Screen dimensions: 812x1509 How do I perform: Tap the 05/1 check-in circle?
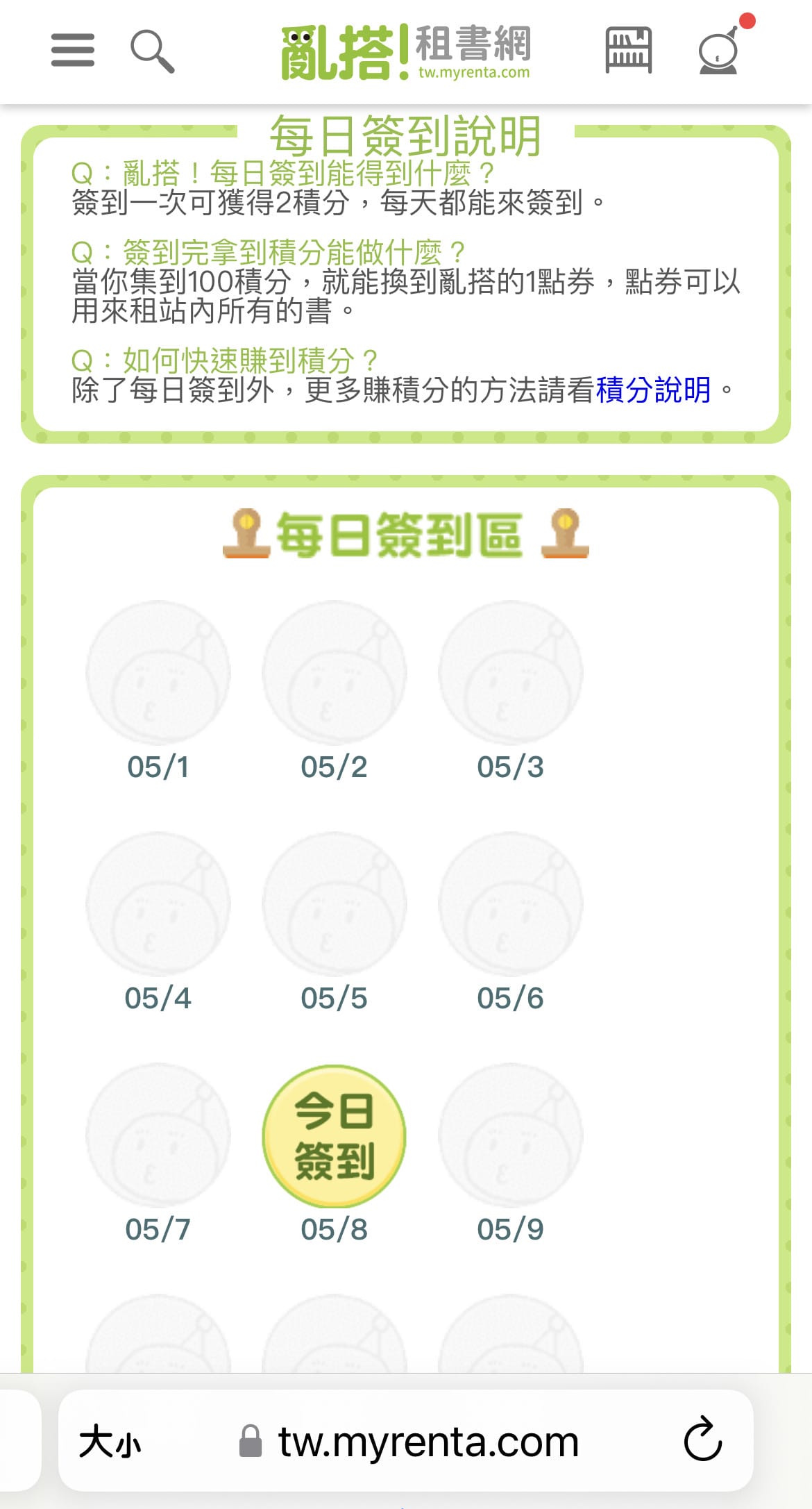(158, 672)
